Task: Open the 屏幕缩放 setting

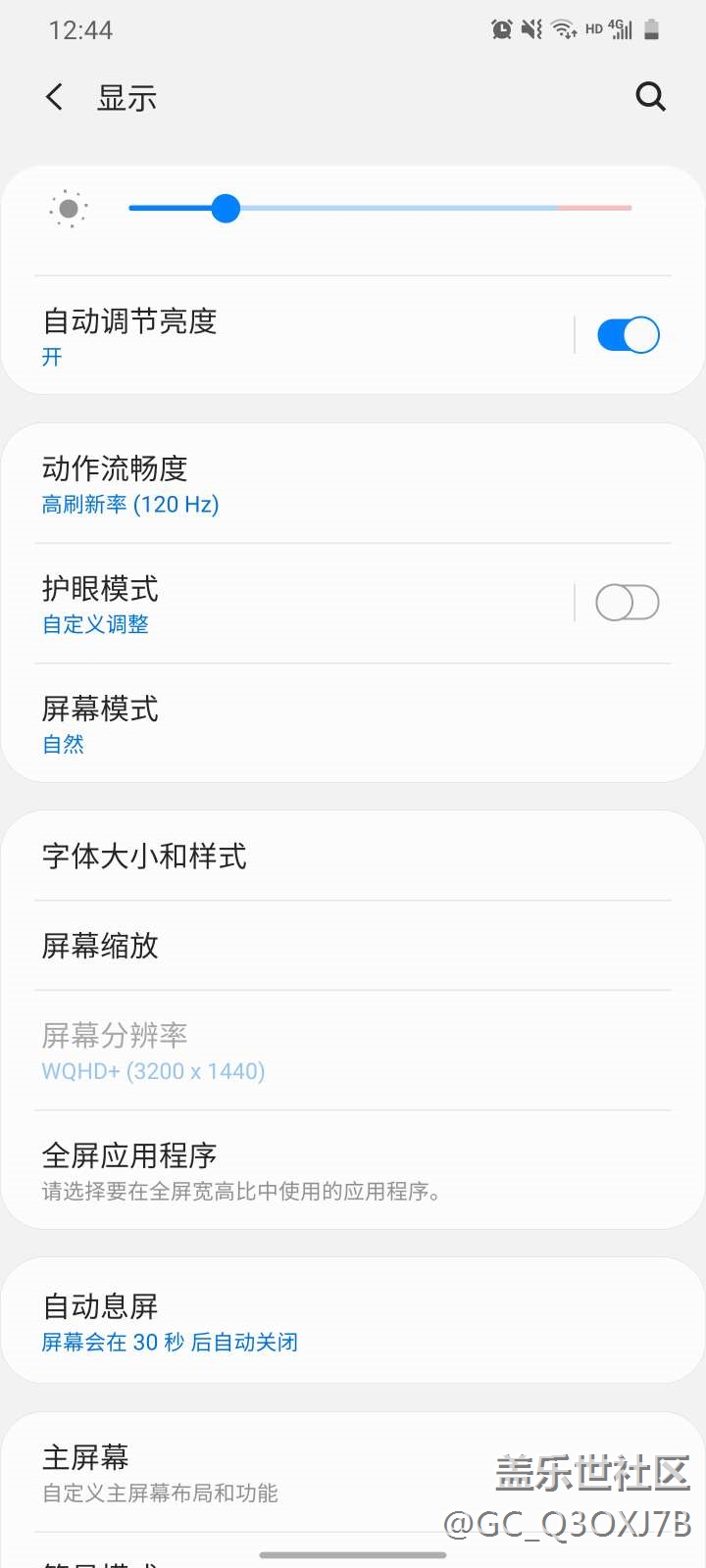Action: [x=353, y=946]
